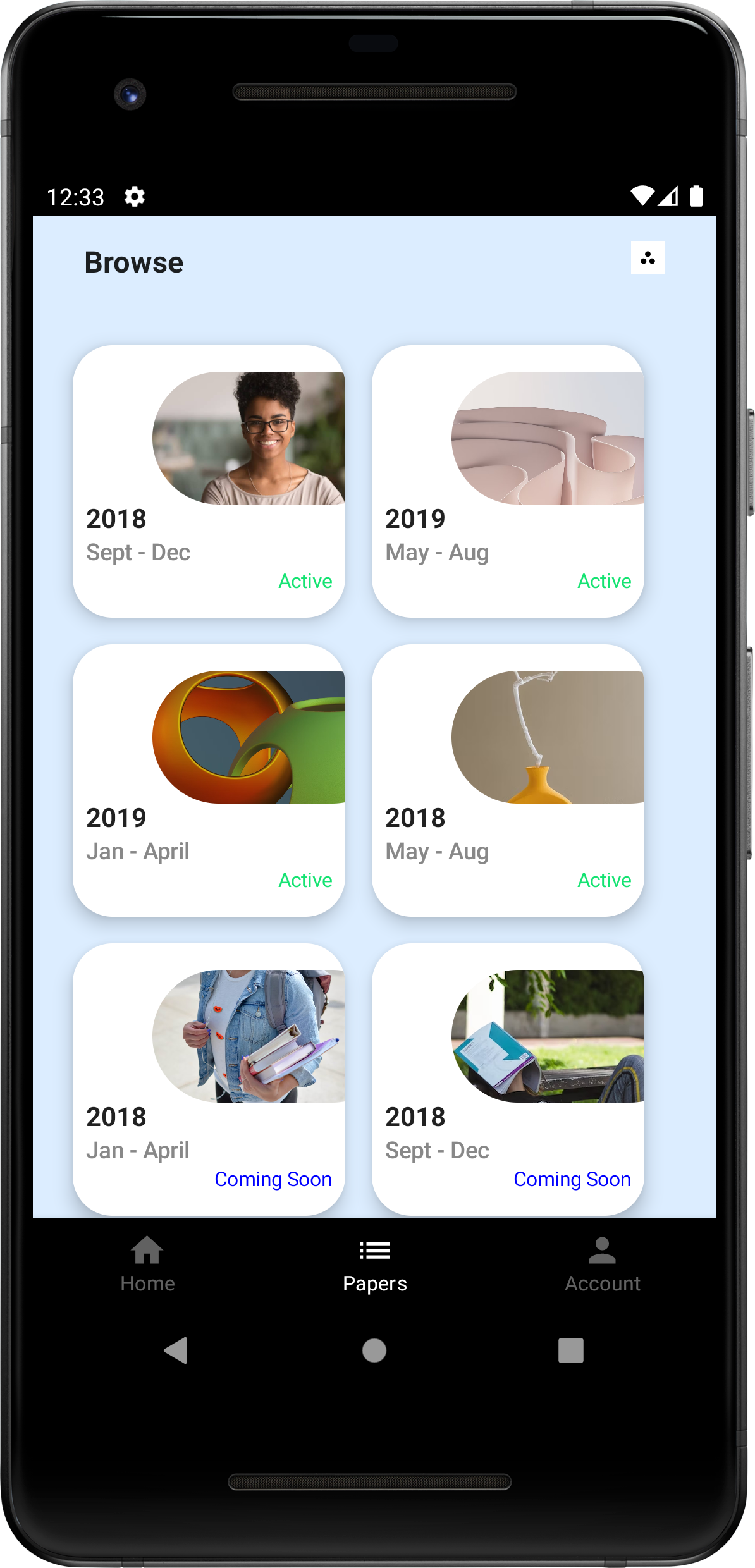Open the 2018 Sept - Dec Coming Soon card
This screenshot has width=755, height=1568.
tap(508, 1079)
